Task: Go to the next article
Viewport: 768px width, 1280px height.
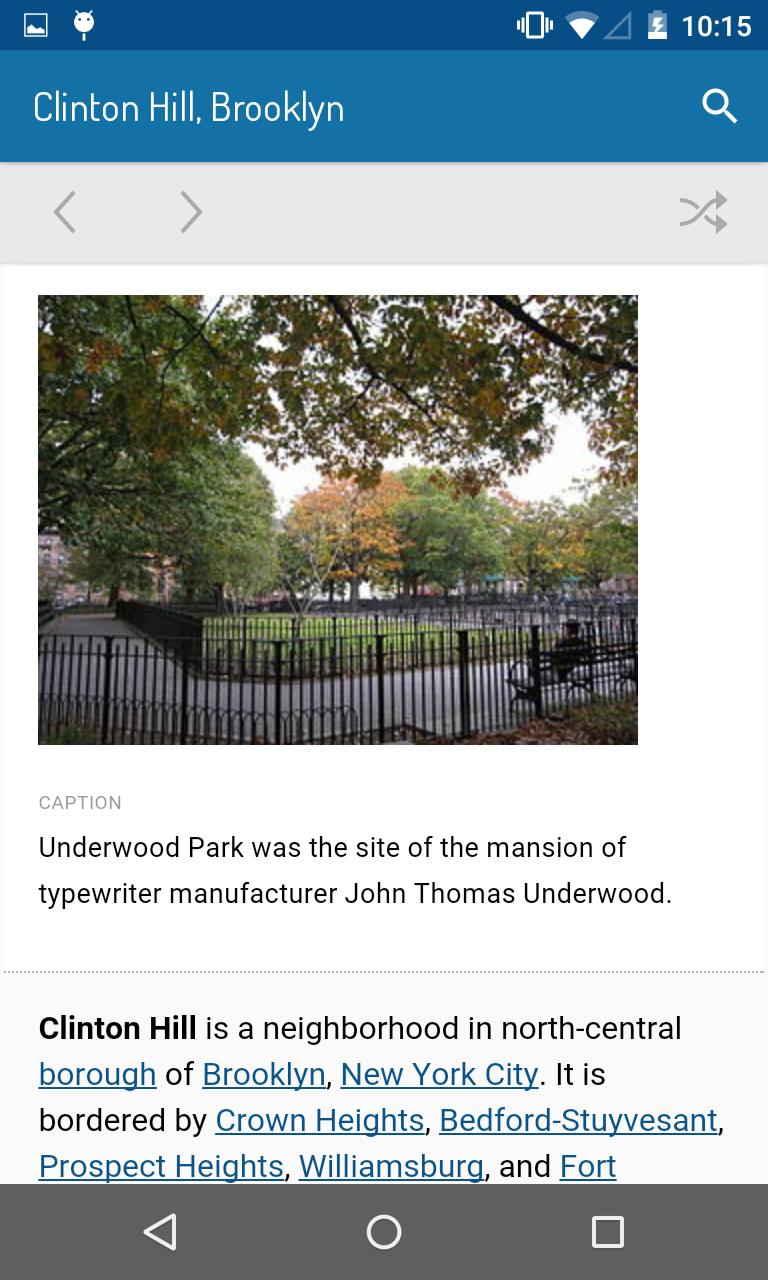Action: (191, 212)
